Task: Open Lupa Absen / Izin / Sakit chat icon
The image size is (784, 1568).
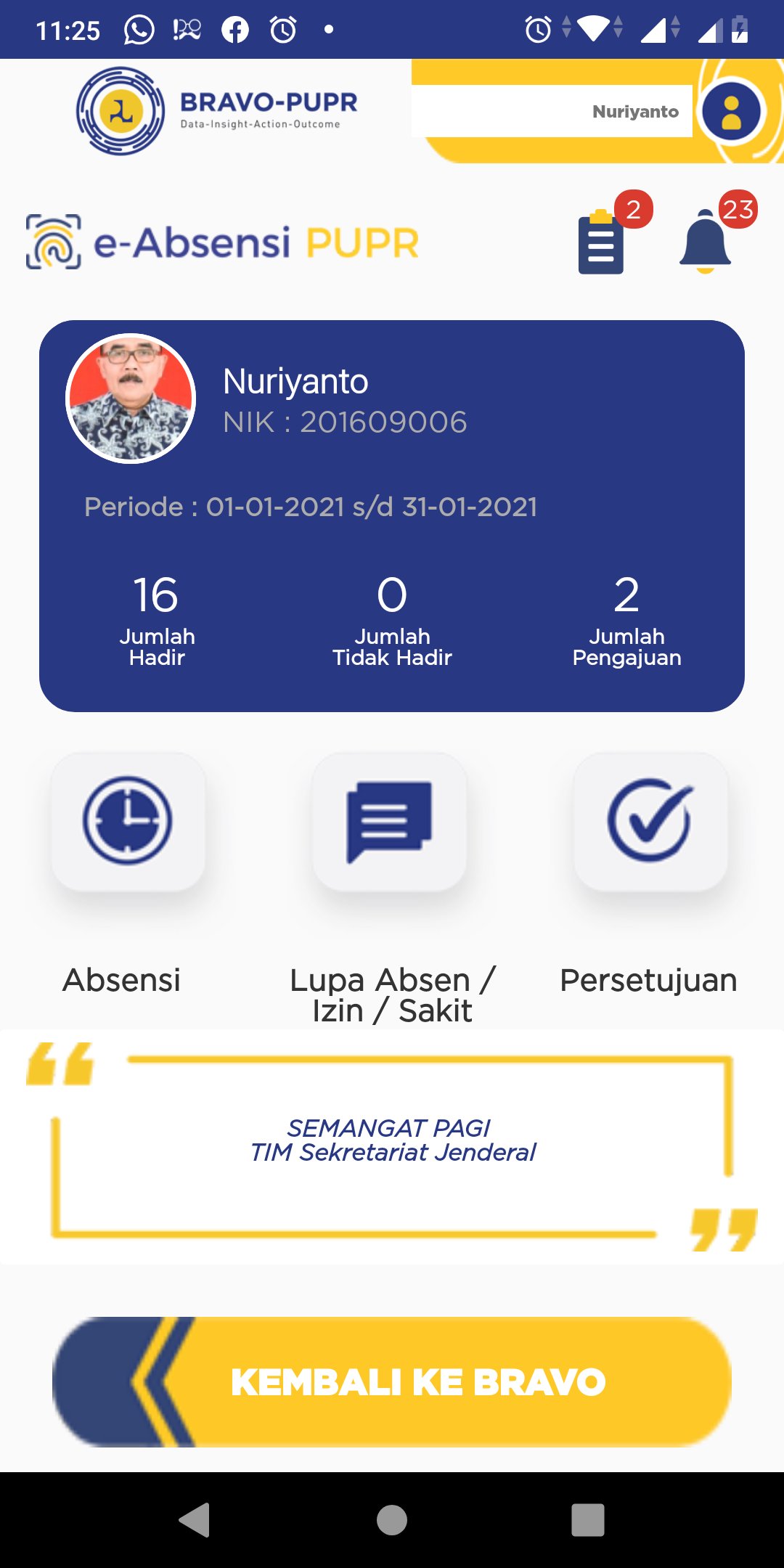Action: click(390, 820)
